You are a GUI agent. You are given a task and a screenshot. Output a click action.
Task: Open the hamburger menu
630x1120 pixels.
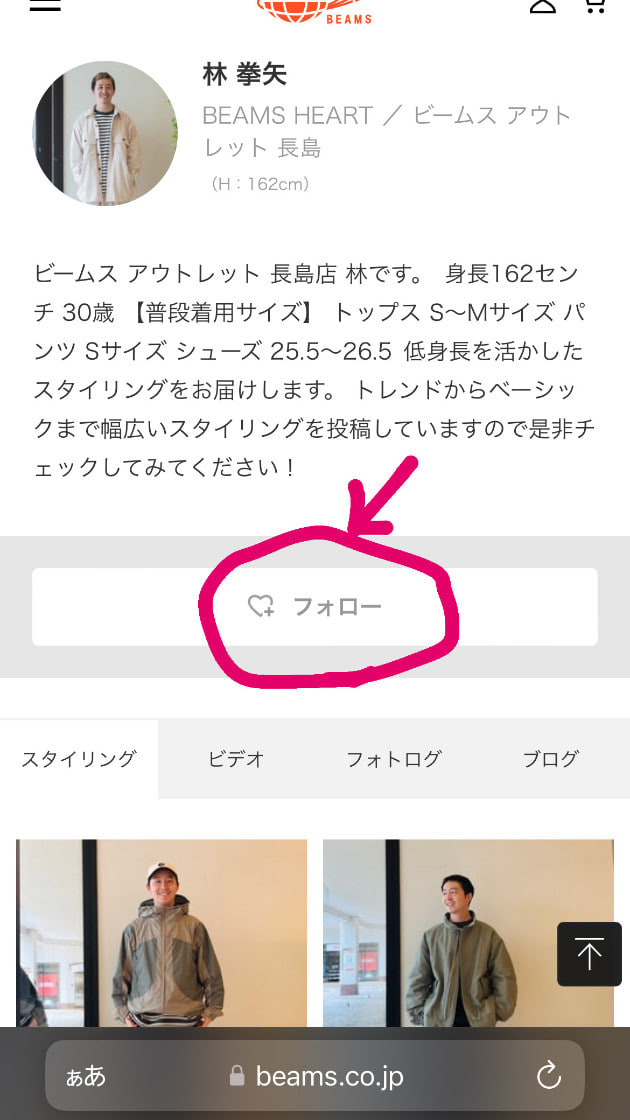[x=45, y=5]
